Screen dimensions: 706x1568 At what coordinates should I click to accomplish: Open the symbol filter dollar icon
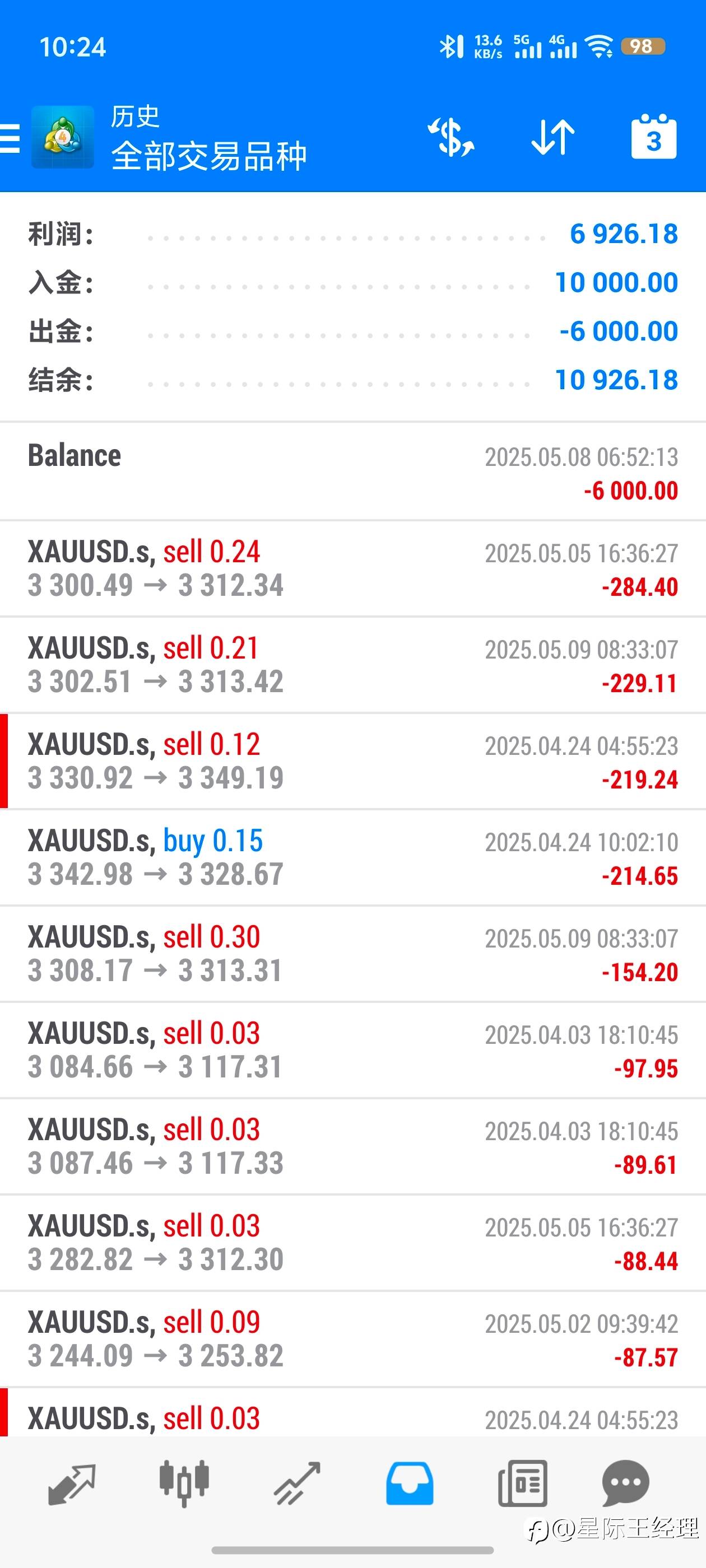[x=452, y=137]
